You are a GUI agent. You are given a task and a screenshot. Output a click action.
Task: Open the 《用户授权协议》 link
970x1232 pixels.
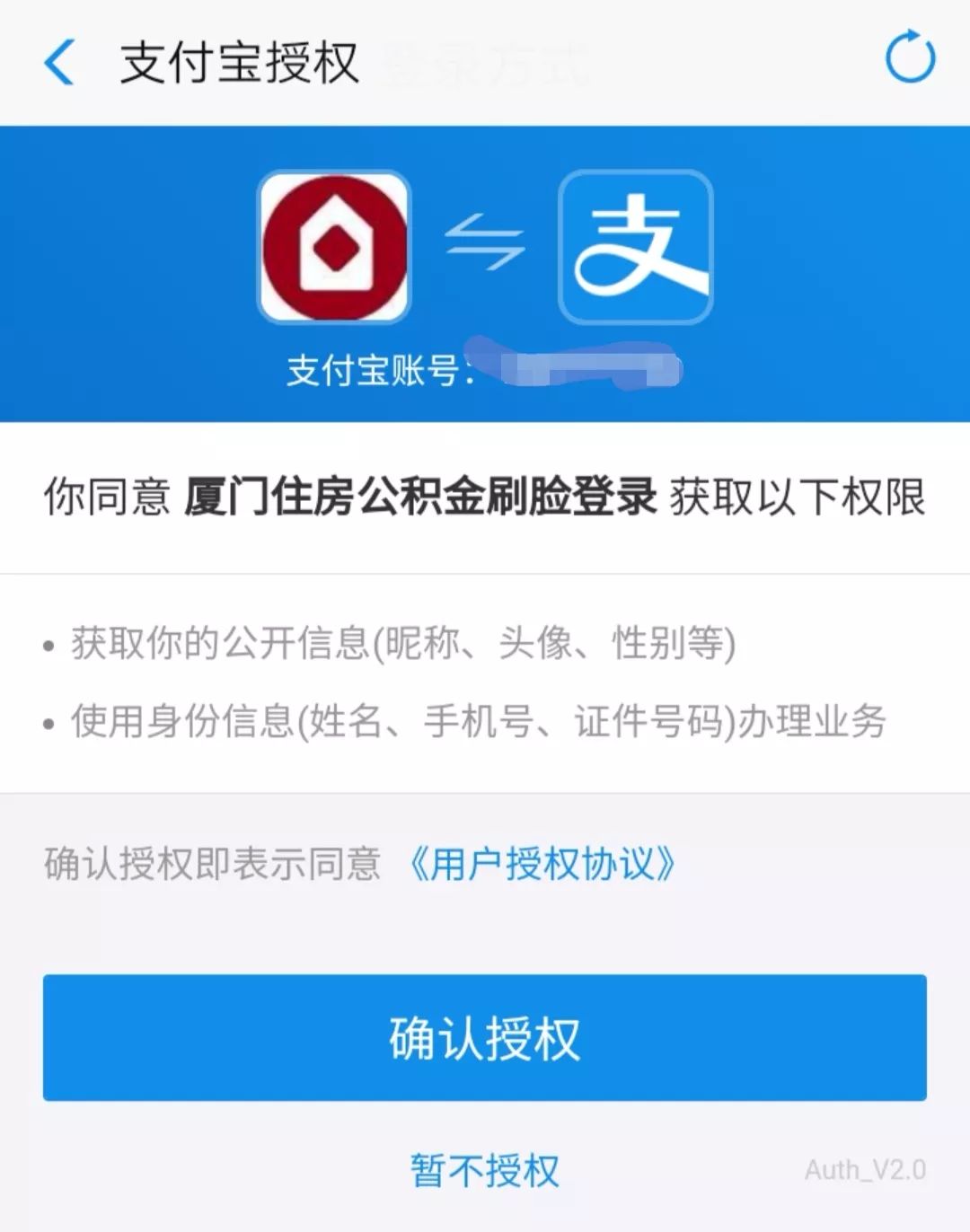point(542,864)
